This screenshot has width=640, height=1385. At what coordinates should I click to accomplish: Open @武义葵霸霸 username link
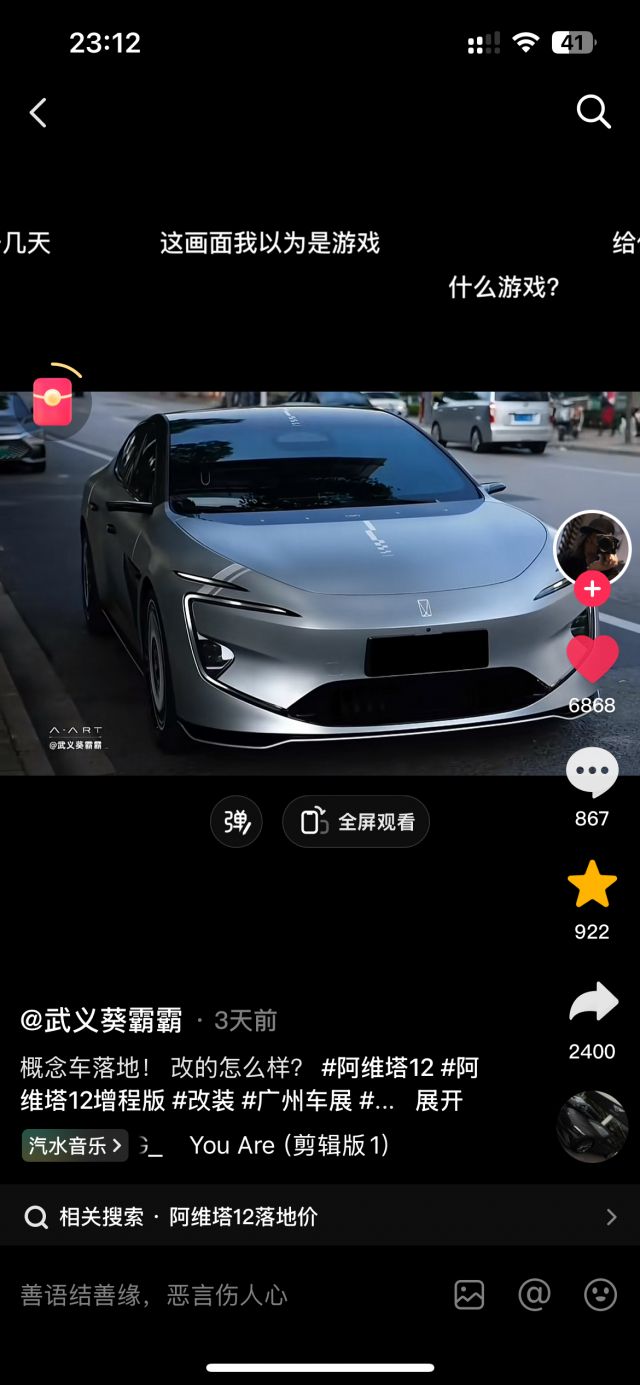point(101,1020)
